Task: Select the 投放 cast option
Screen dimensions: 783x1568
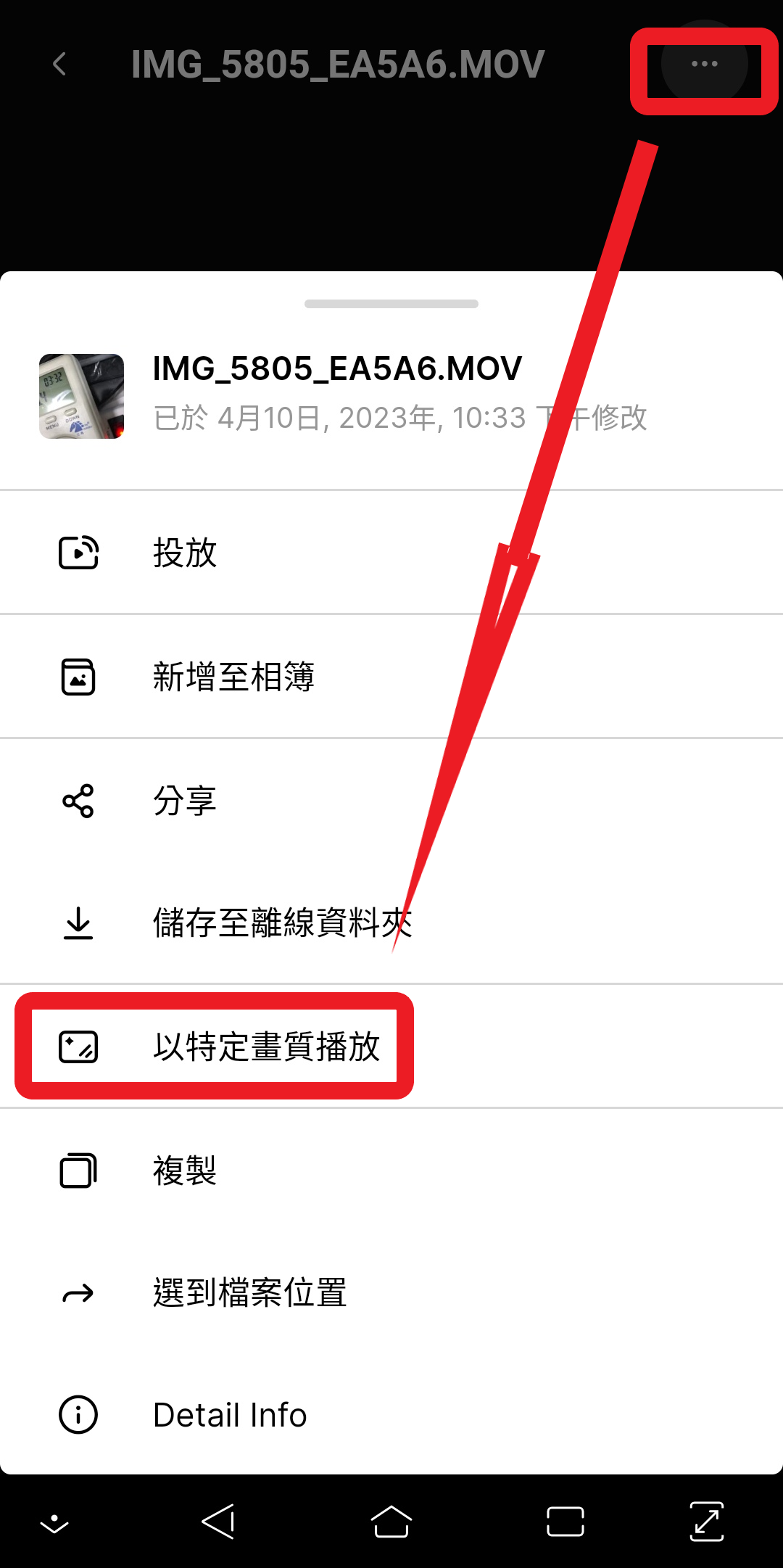Action: (x=185, y=553)
